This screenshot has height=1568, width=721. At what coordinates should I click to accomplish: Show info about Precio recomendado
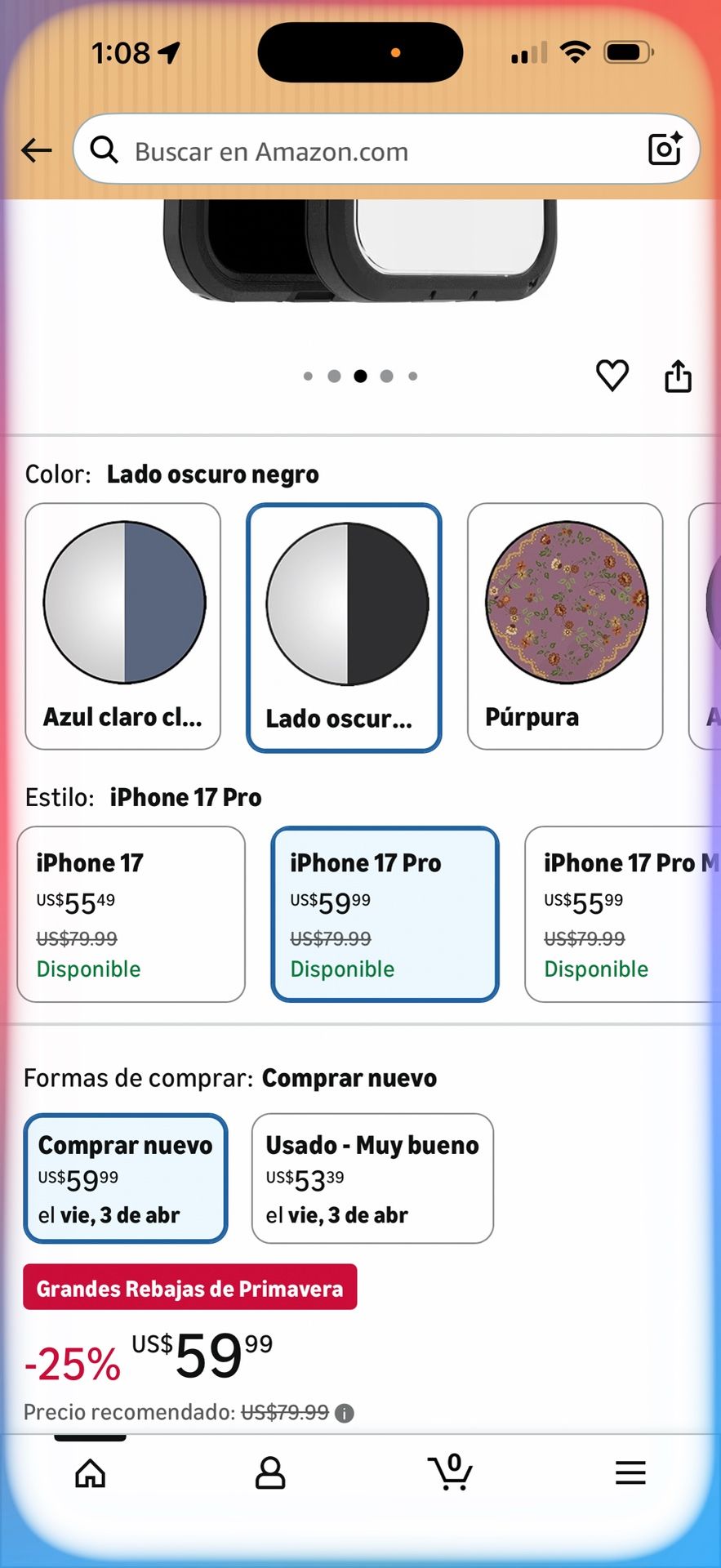pyautogui.click(x=345, y=1413)
